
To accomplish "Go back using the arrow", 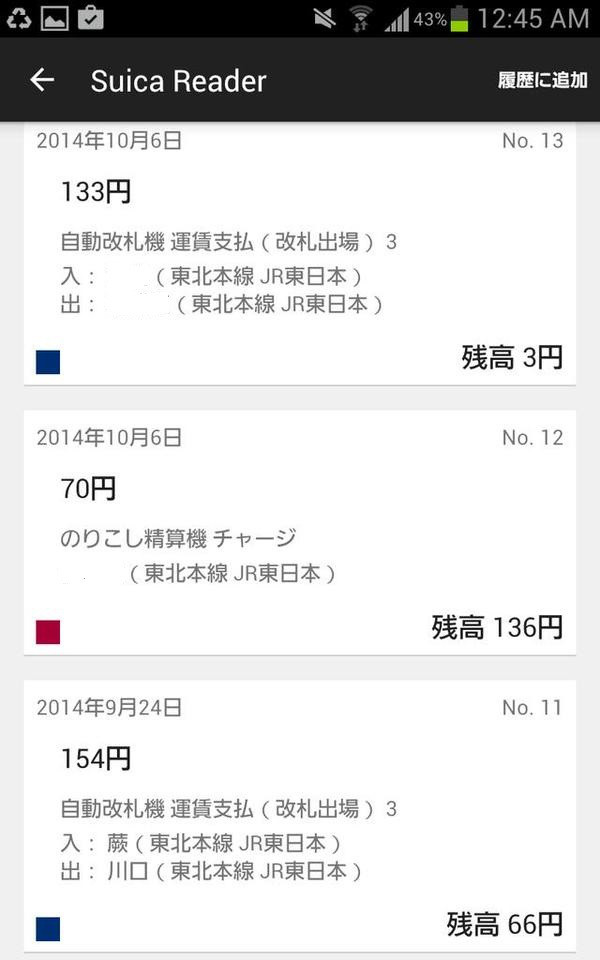I will (x=42, y=80).
